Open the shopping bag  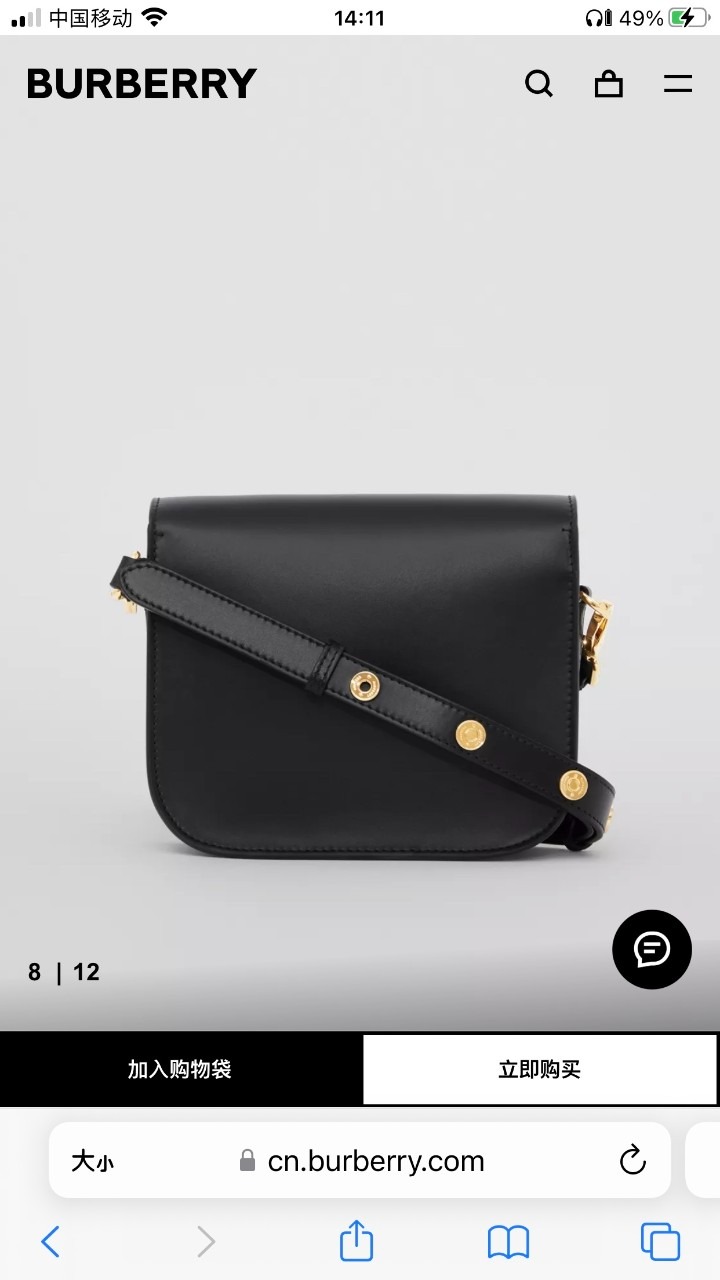608,84
